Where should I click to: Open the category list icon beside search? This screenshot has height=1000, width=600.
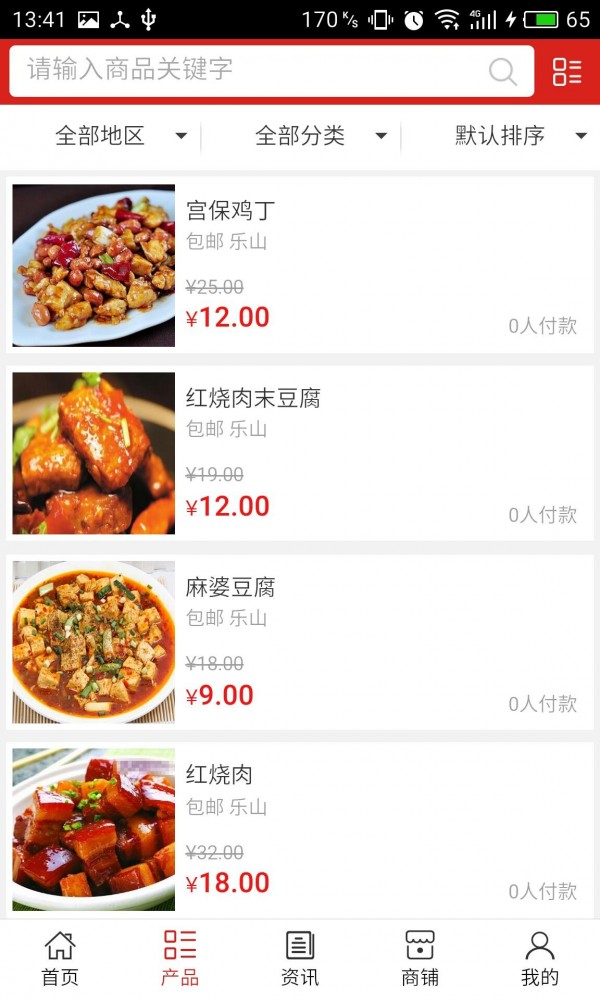[567, 71]
